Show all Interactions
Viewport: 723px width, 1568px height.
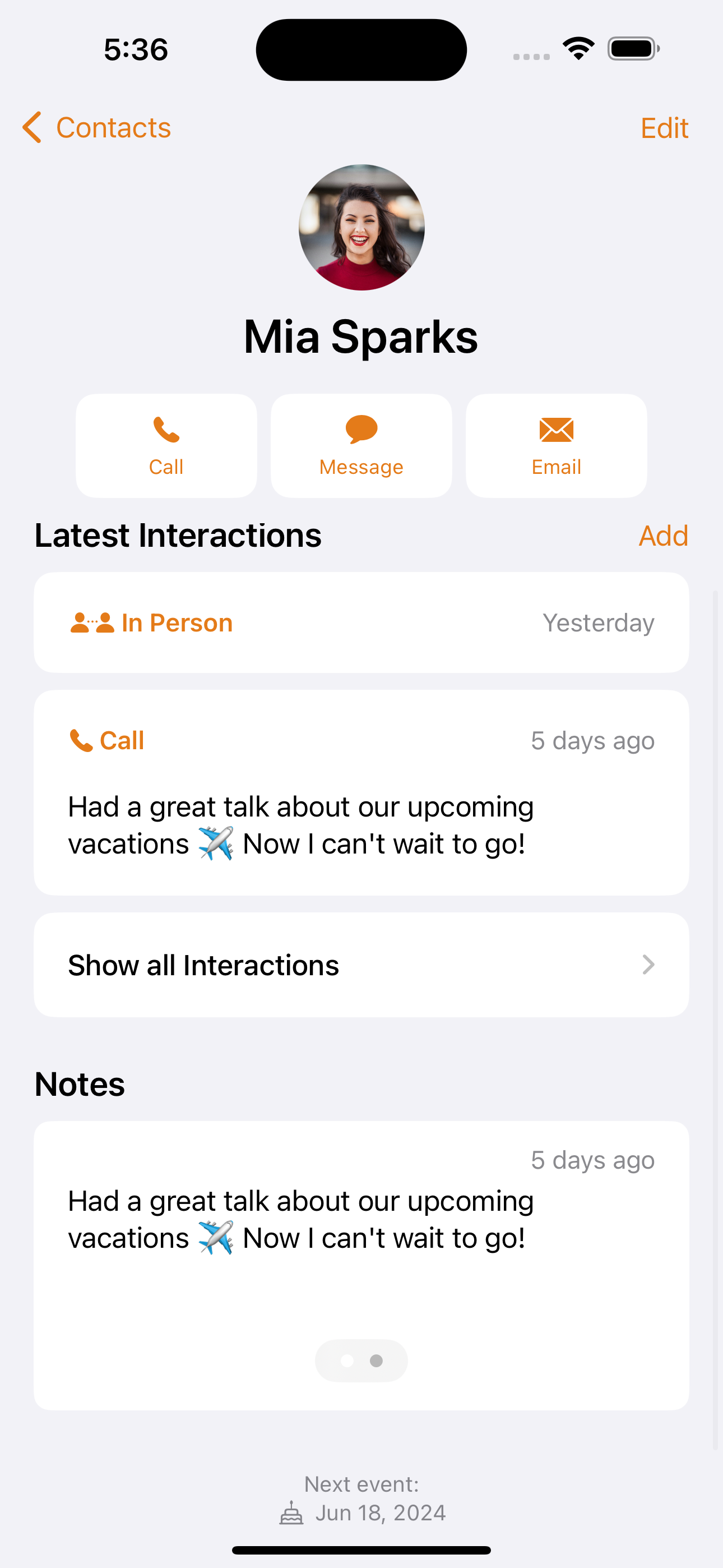pyautogui.click(x=361, y=965)
